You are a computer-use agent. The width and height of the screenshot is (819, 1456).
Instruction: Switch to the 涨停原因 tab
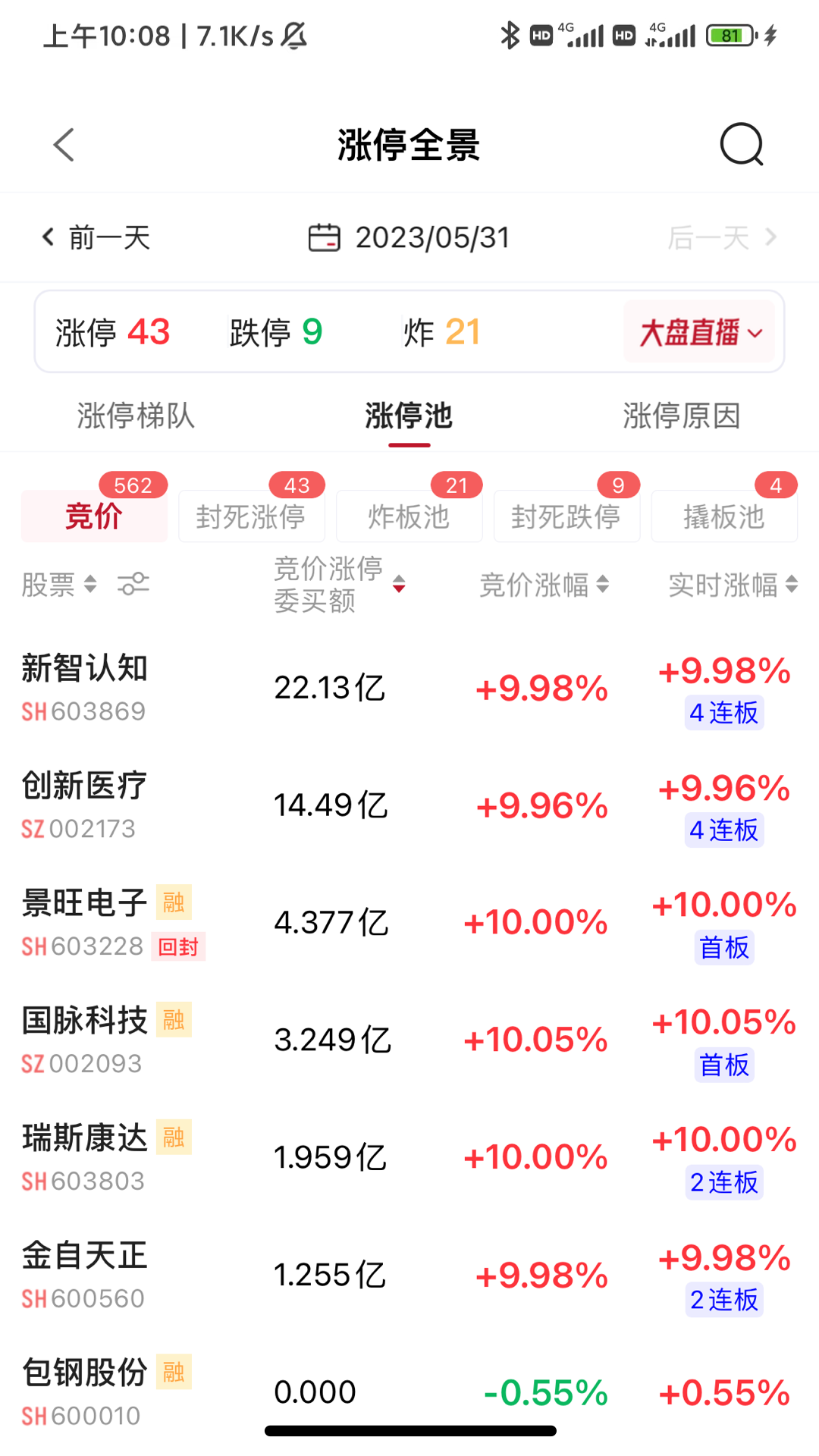681,416
